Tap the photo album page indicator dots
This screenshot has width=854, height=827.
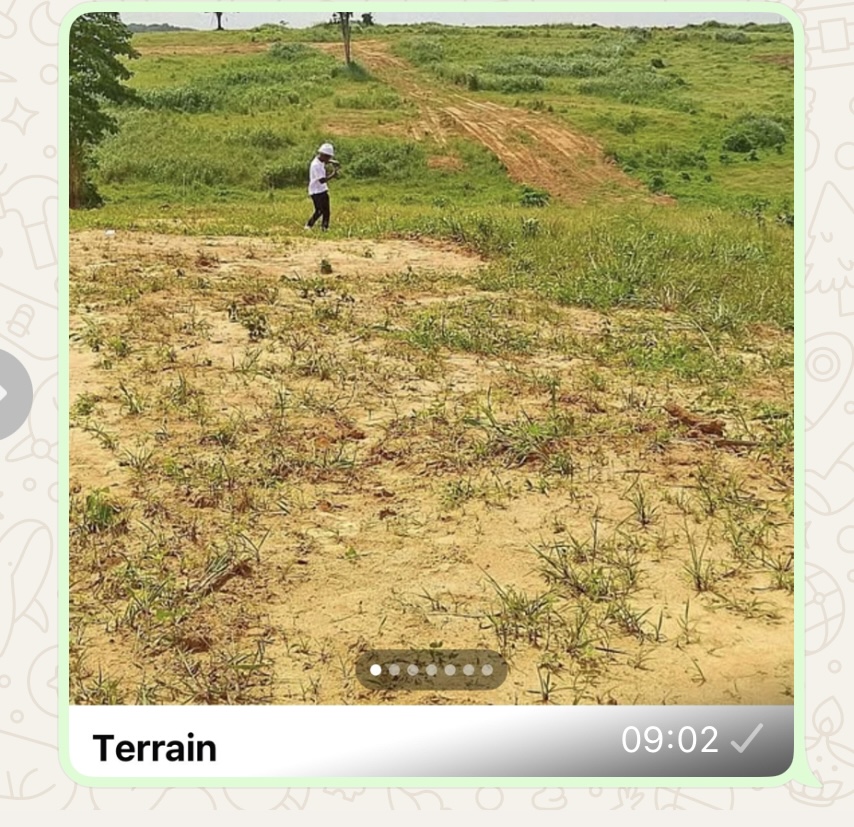coord(431,670)
